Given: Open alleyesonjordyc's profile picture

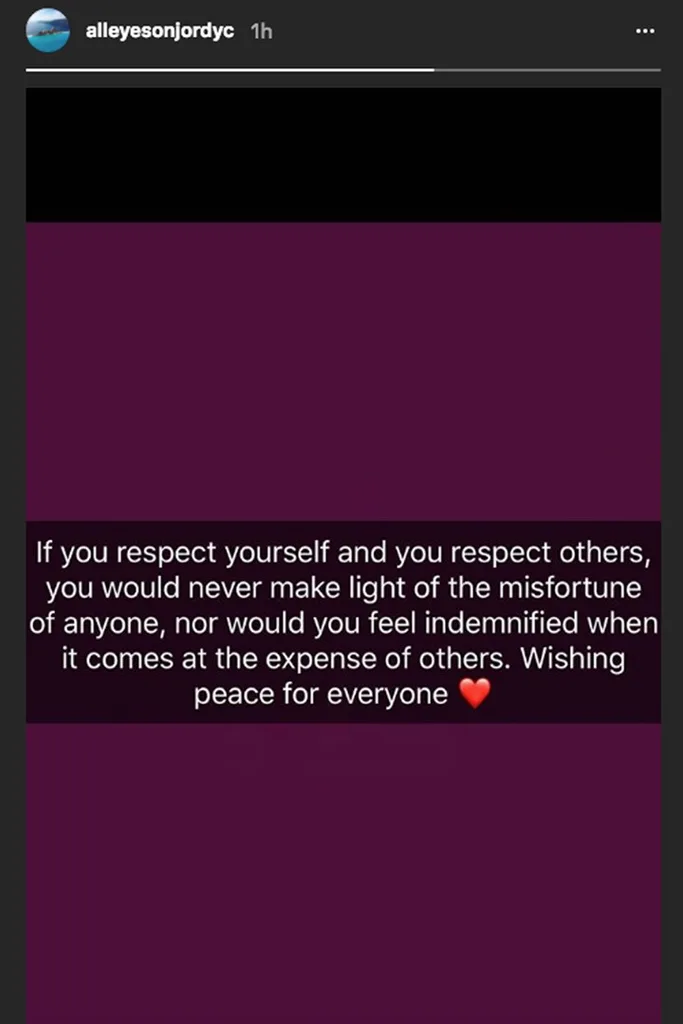Looking at the screenshot, I should tap(48, 31).
